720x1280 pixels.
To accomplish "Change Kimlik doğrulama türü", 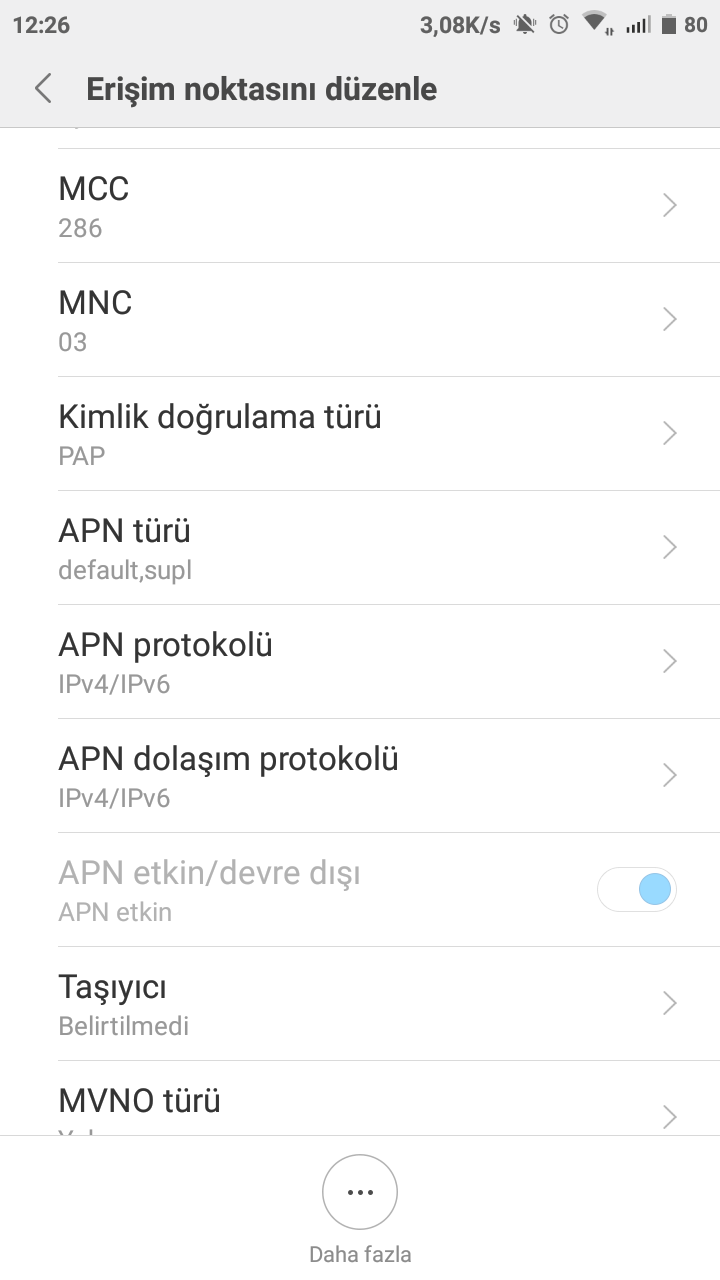I will pyautogui.click(x=360, y=434).
